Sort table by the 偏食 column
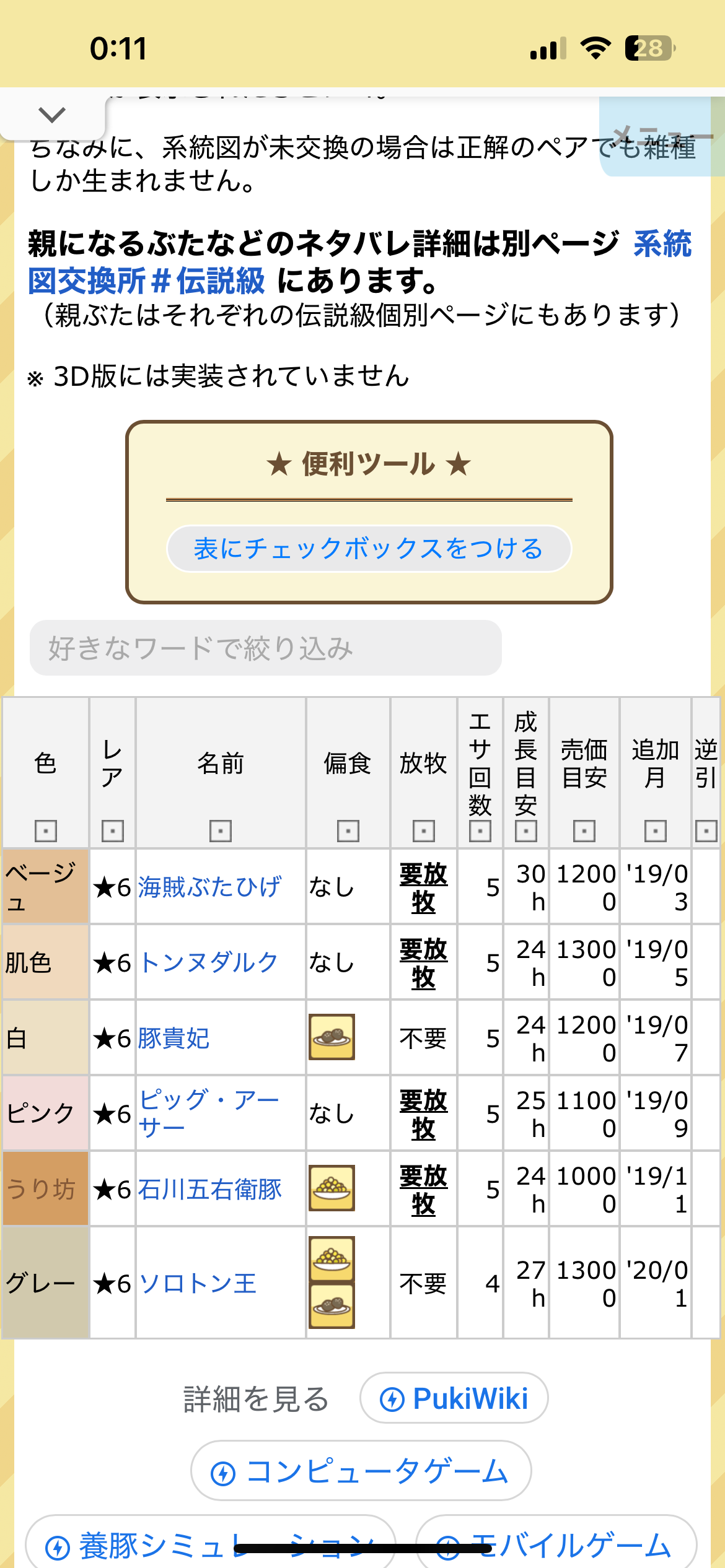 click(x=348, y=830)
